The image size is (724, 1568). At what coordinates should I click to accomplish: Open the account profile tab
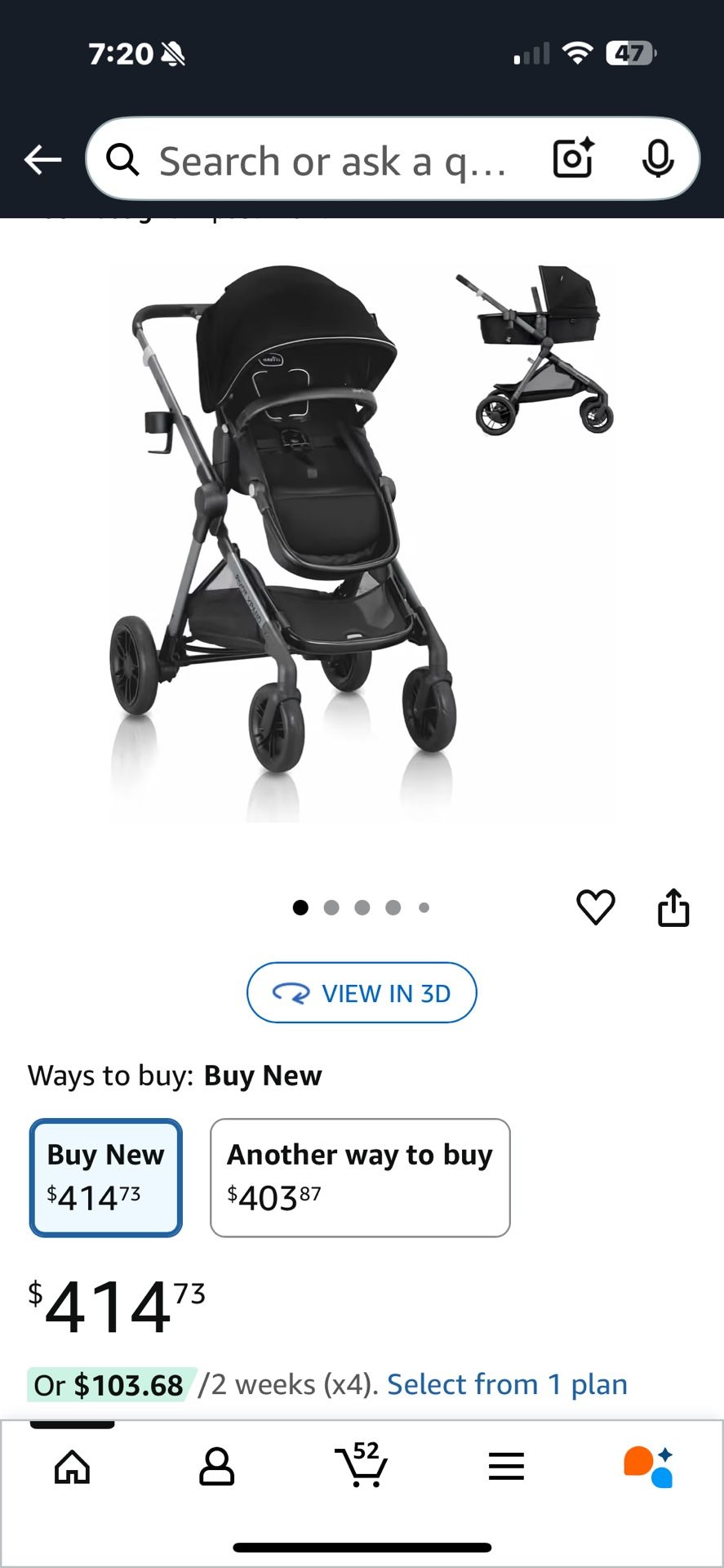pyautogui.click(x=216, y=1467)
